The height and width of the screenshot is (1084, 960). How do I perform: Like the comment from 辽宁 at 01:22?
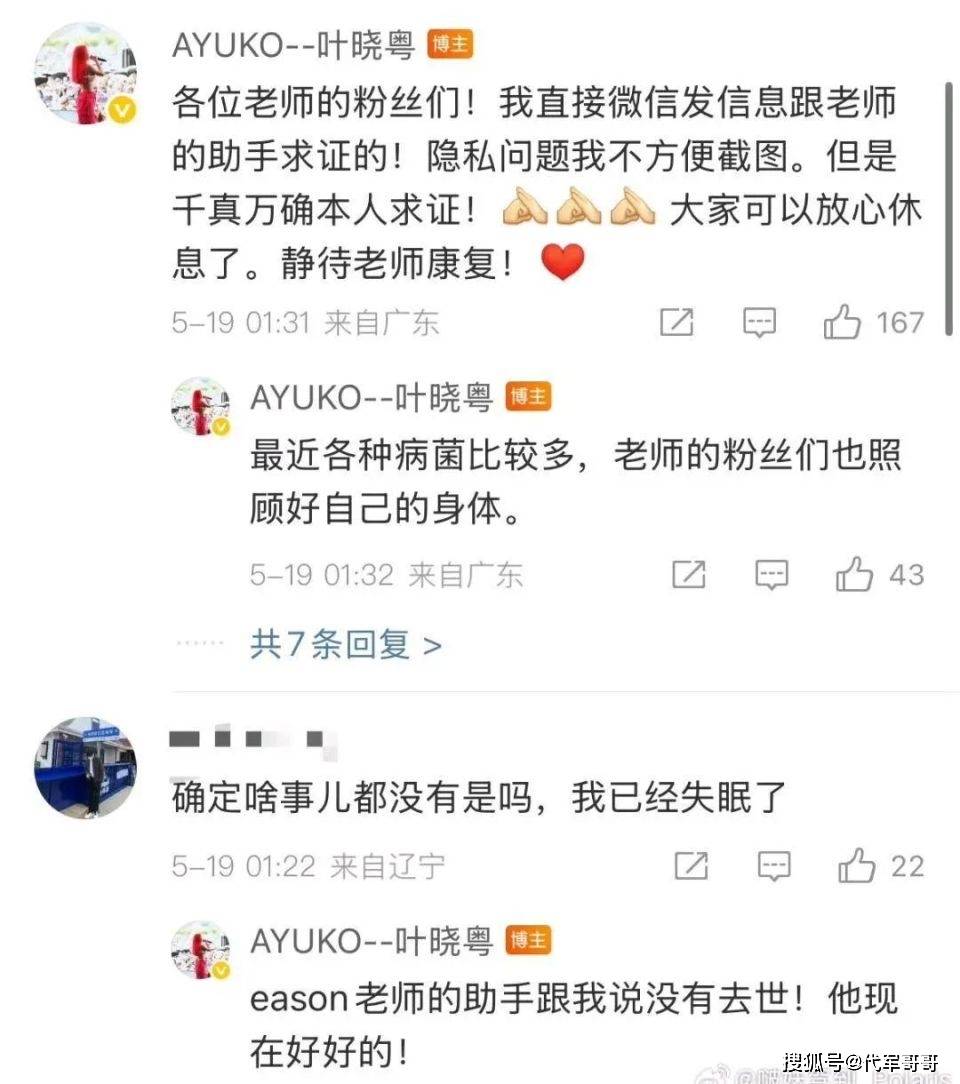(x=857, y=866)
